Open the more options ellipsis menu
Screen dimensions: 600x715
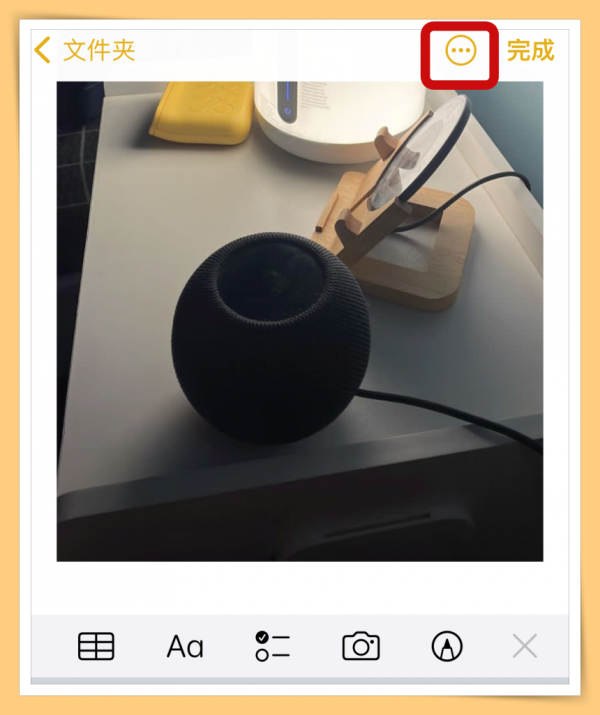click(460, 51)
